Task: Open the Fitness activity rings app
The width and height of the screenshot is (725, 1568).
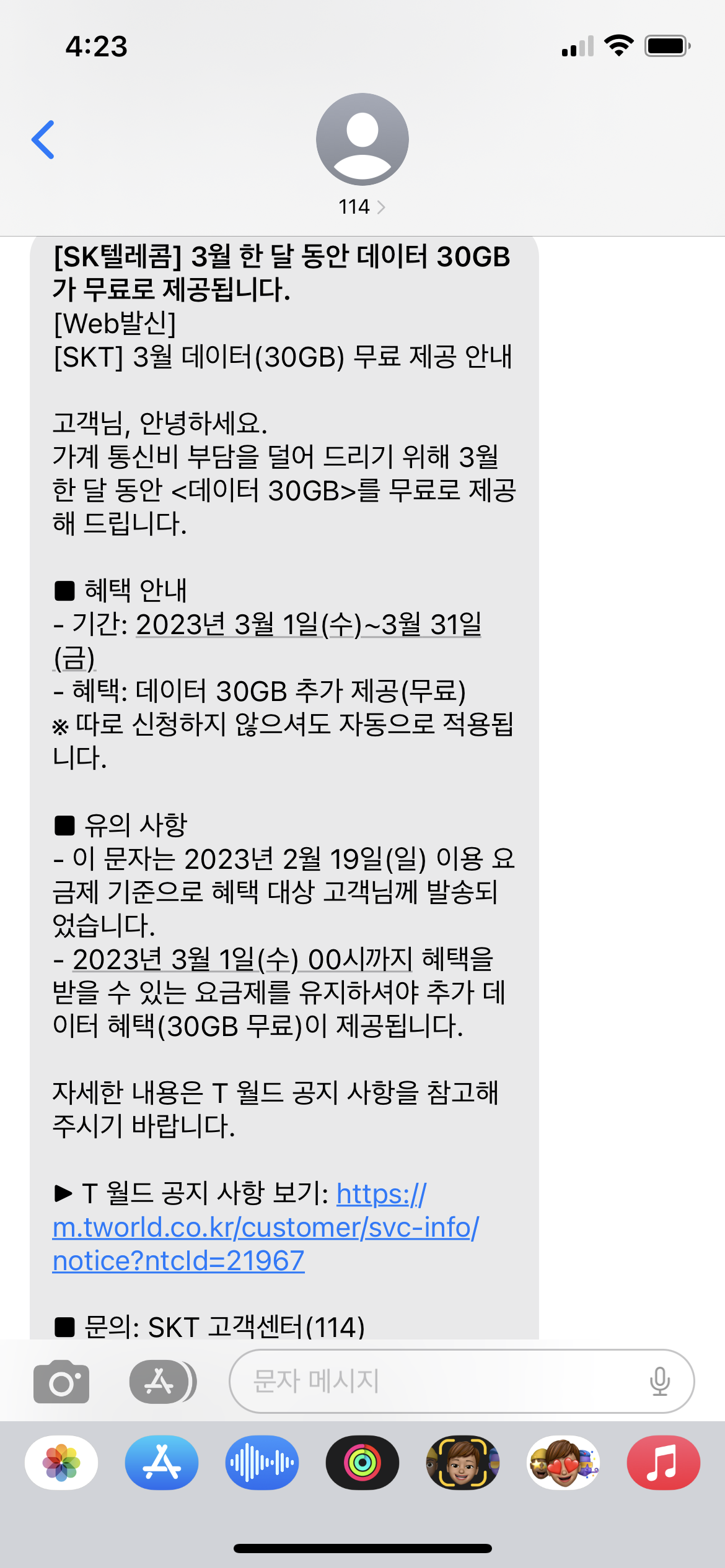Action: click(362, 1463)
